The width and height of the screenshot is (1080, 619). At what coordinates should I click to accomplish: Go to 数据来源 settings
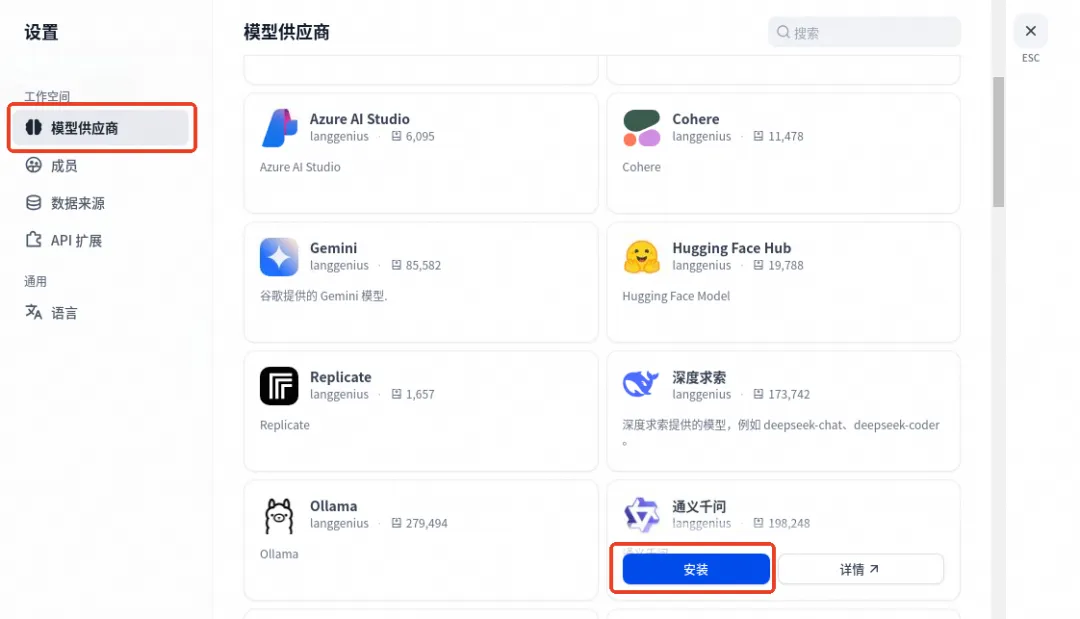(x=77, y=203)
